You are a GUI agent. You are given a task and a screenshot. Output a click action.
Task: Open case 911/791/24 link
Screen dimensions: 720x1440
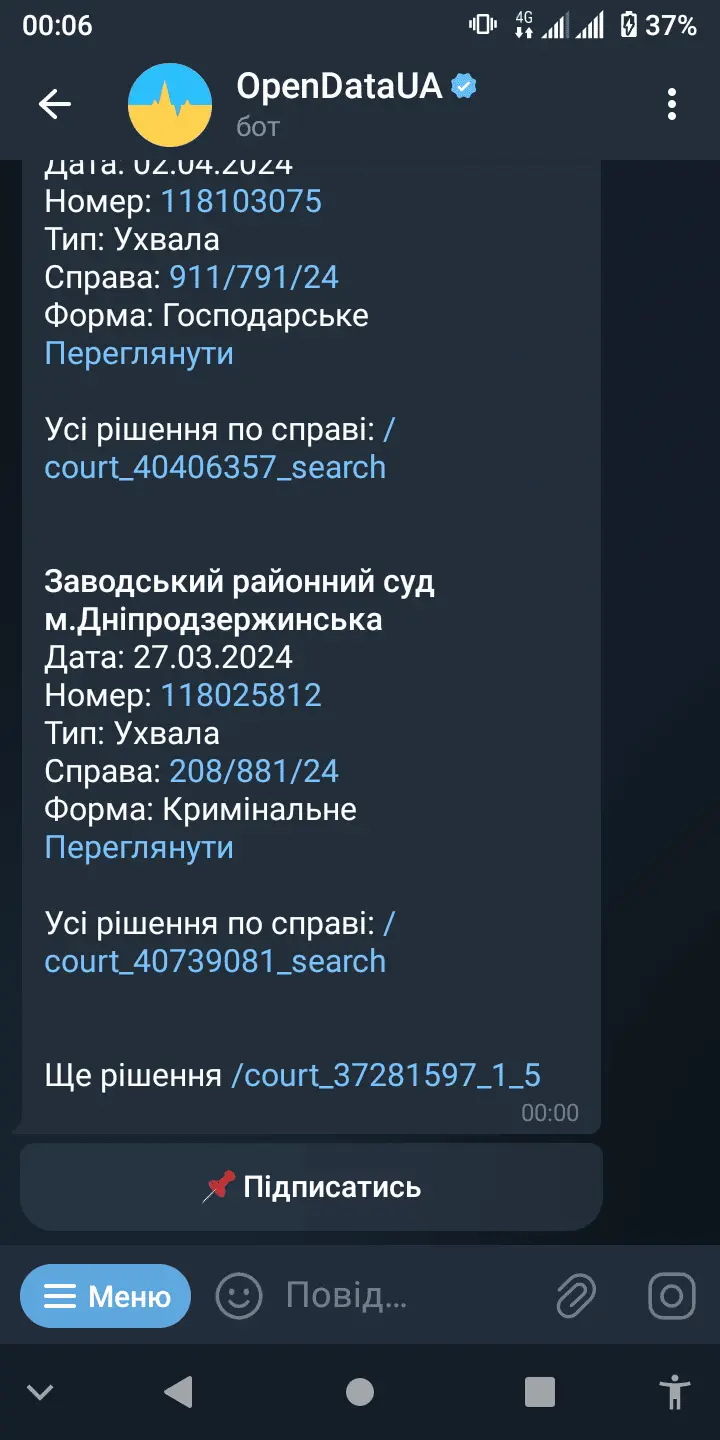[254, 277]
